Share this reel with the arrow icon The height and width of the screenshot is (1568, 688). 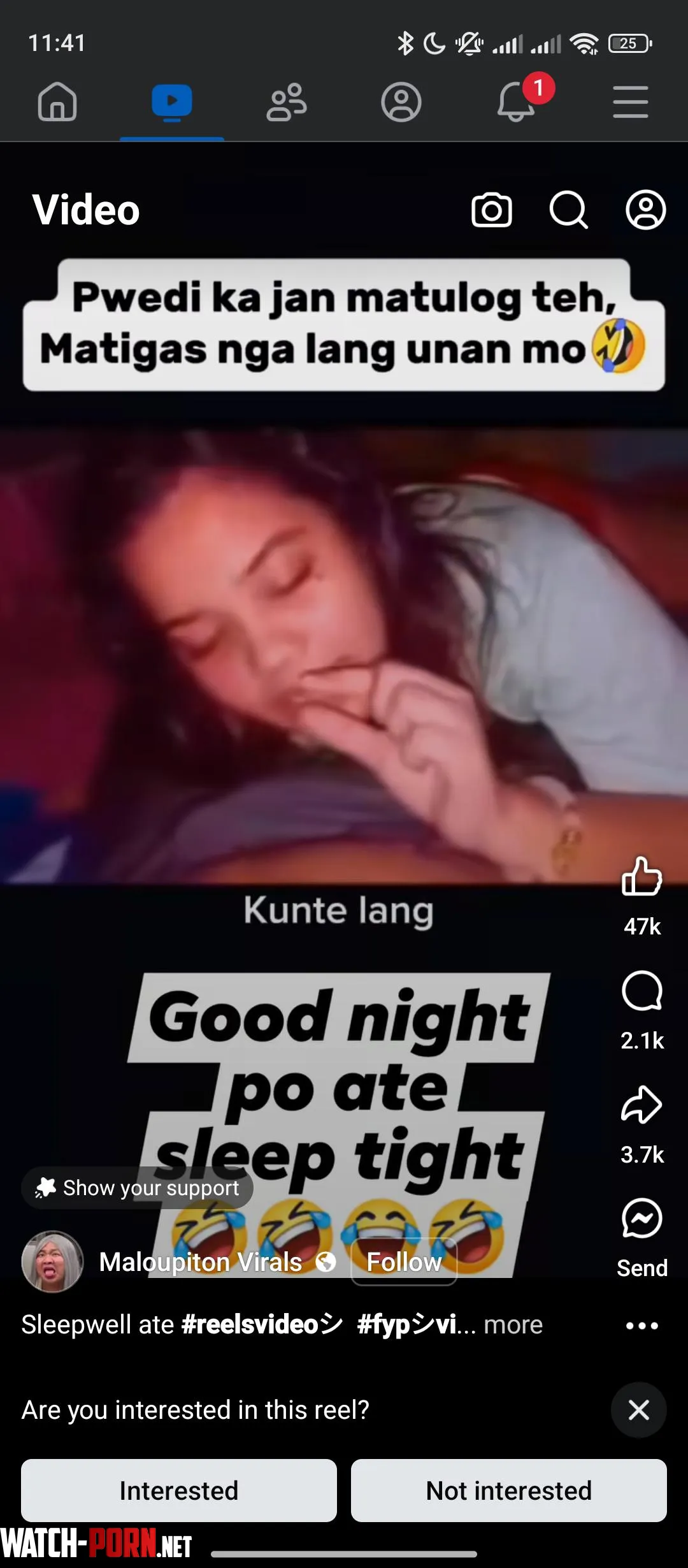(642, 1105)
